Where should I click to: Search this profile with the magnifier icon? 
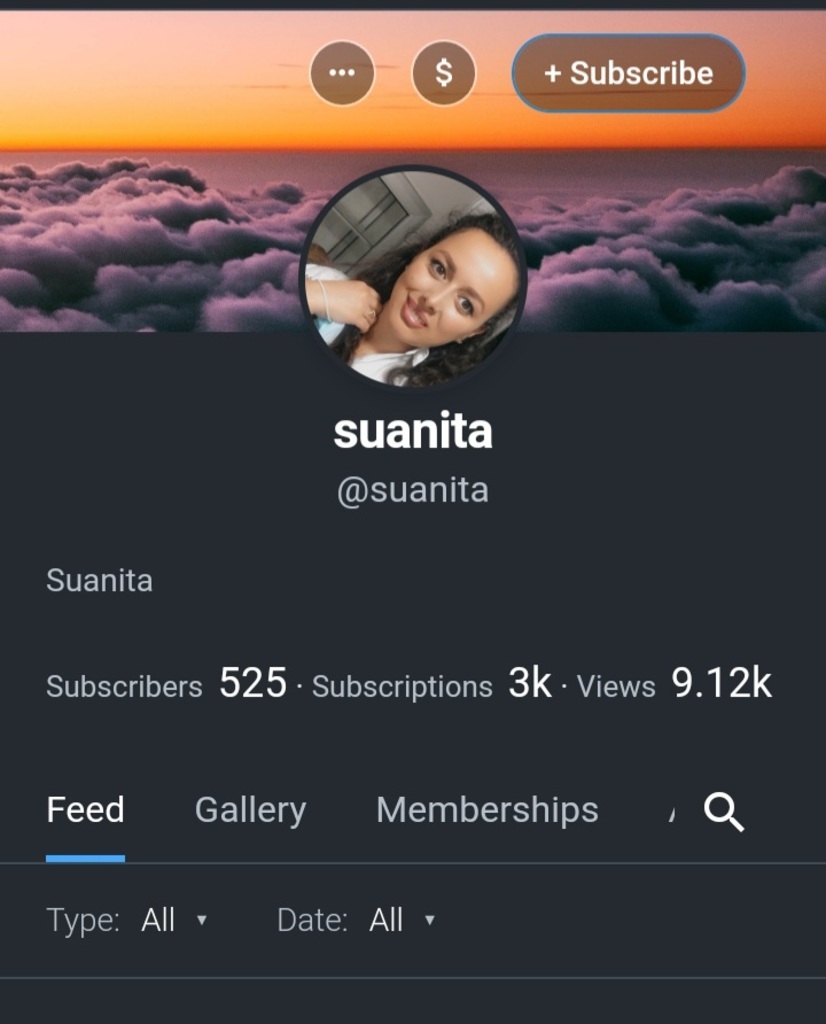point(724,811)
